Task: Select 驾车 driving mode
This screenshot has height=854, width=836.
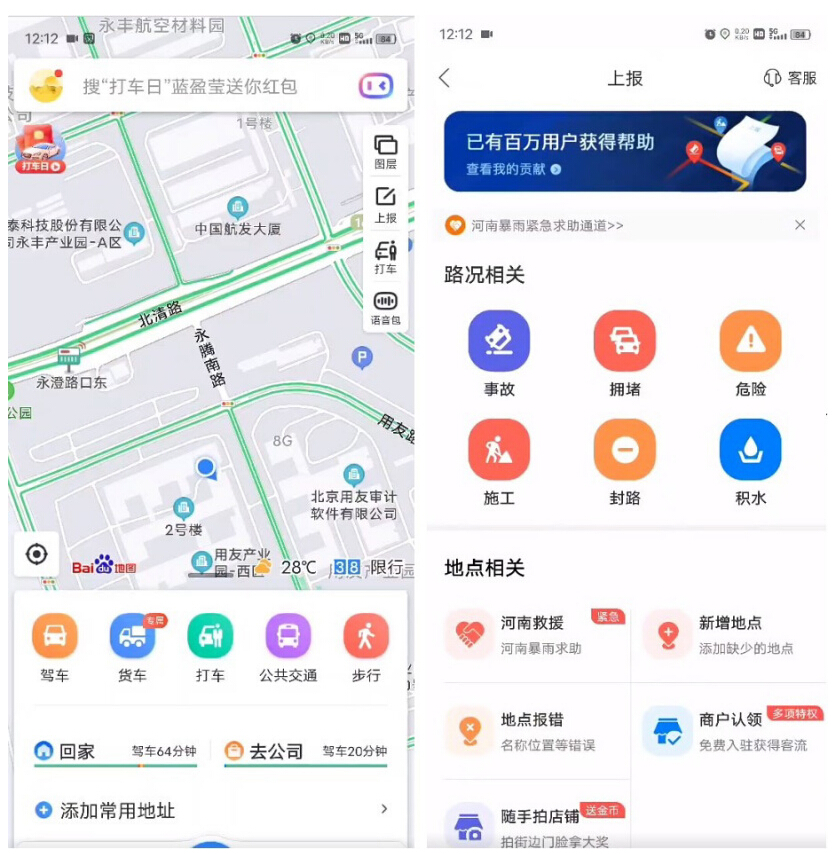Action: point(55,647)
